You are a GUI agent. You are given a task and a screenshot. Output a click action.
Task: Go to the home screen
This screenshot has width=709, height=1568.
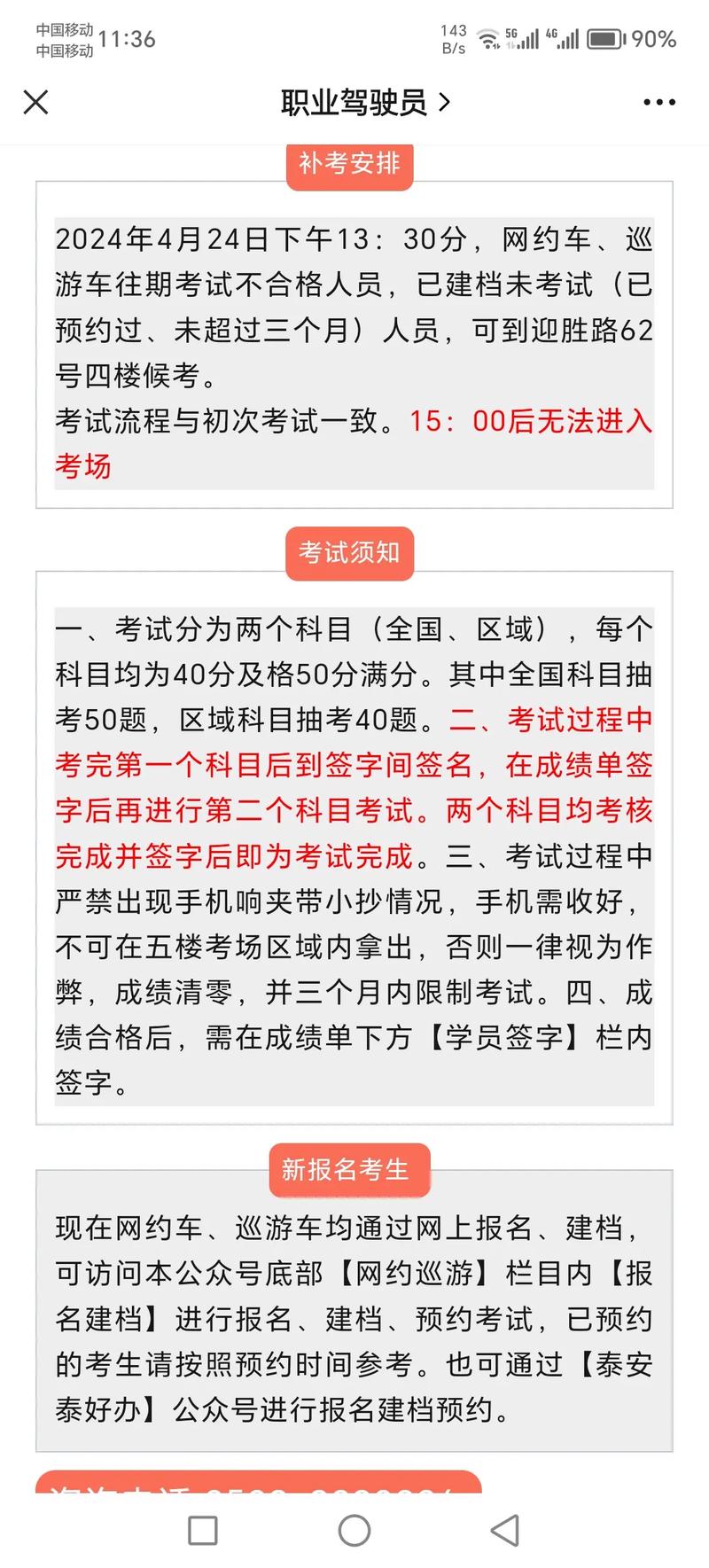point(354,1530)
